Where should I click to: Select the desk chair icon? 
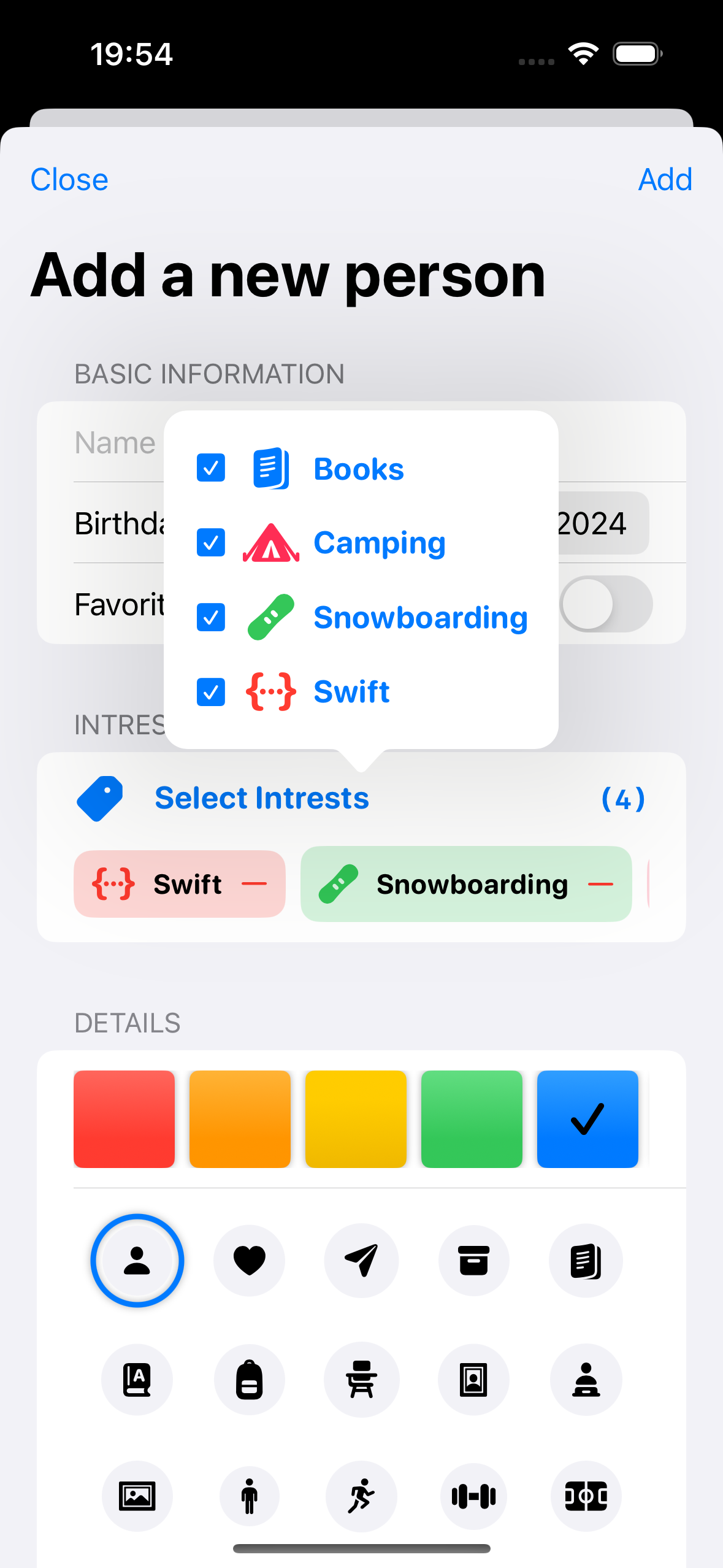tap(361, 1380)
